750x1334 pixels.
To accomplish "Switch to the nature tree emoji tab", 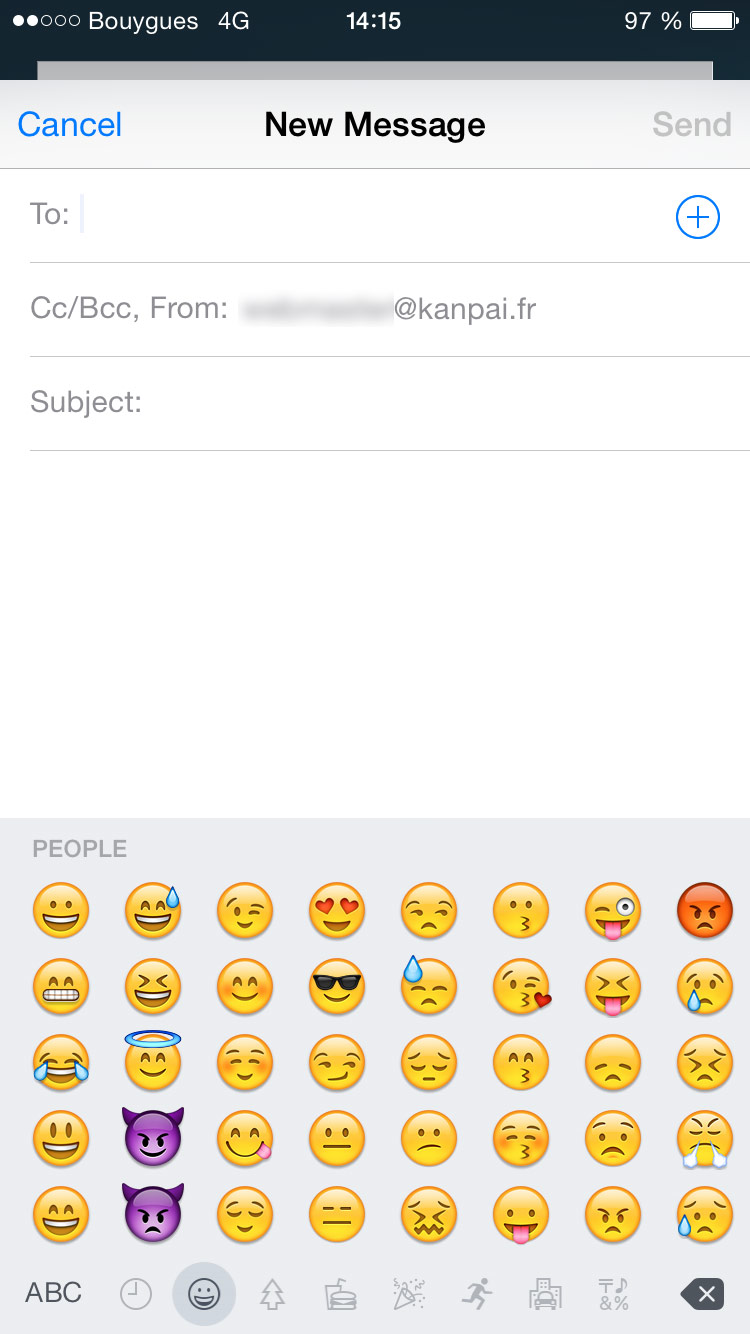I will pos(272,1294).
